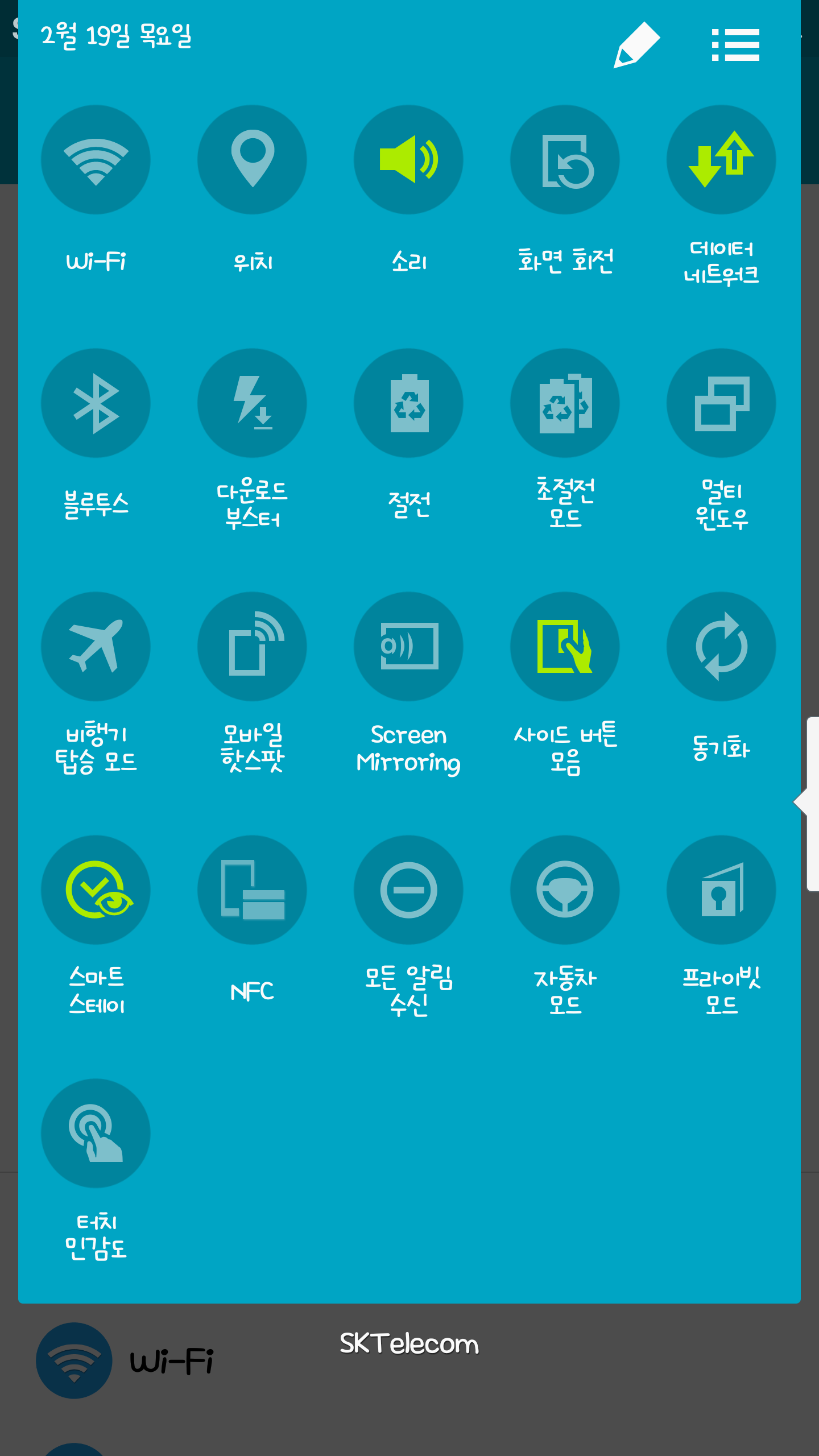Enable 다운로드 부스터 toggle
Screen dimensions: 819x1456
coord(252,403)
